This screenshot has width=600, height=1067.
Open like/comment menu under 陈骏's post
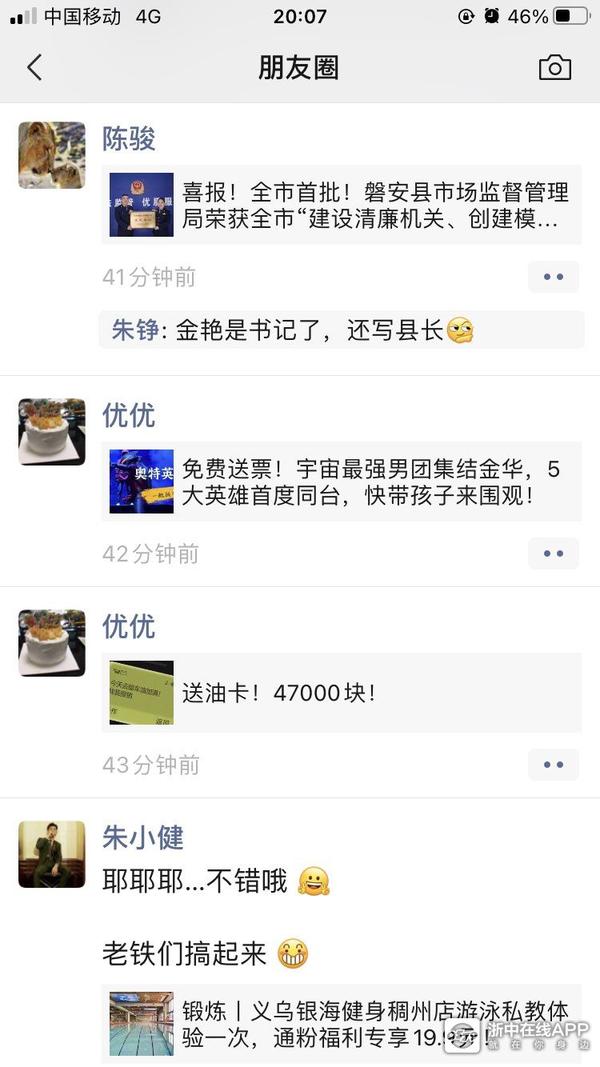point(553,277)
